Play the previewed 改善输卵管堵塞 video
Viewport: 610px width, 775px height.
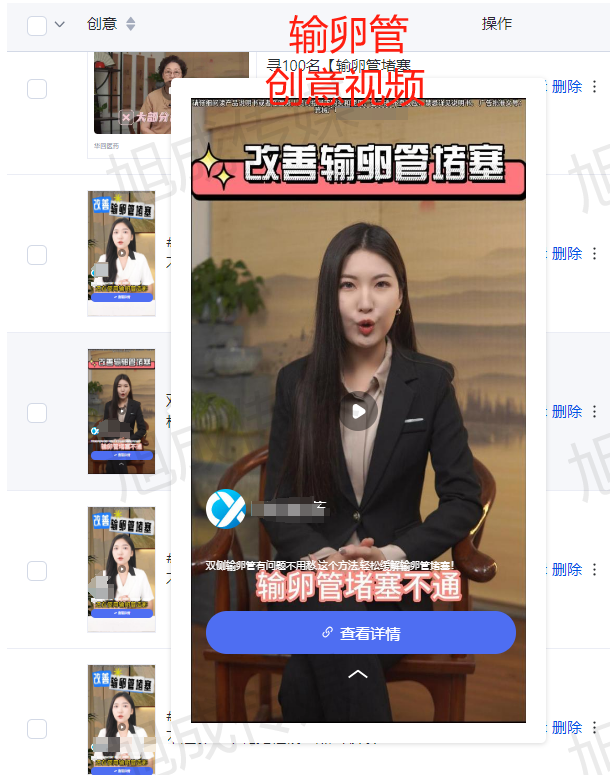[358, 411]
